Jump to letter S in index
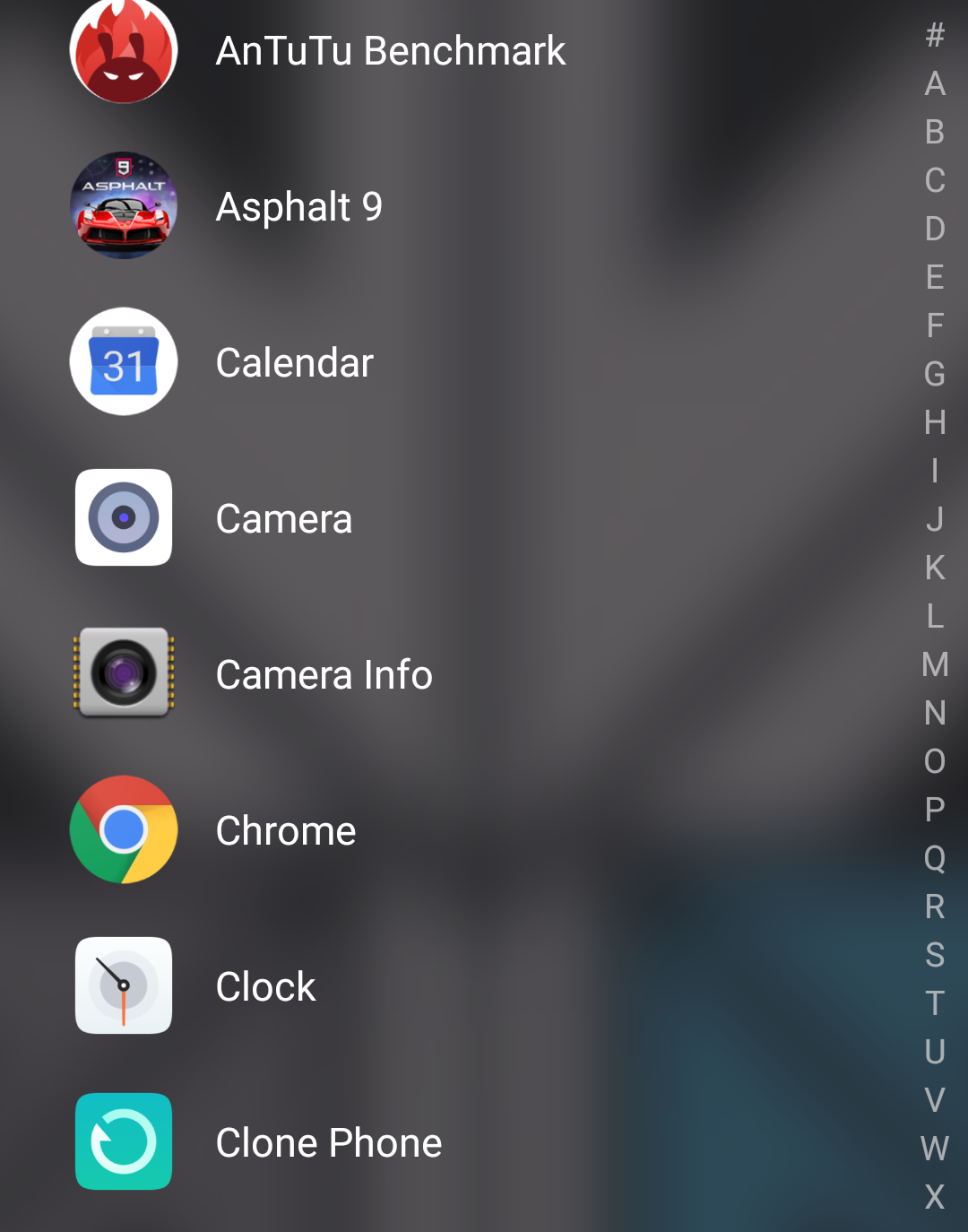 tap(935, 955)
